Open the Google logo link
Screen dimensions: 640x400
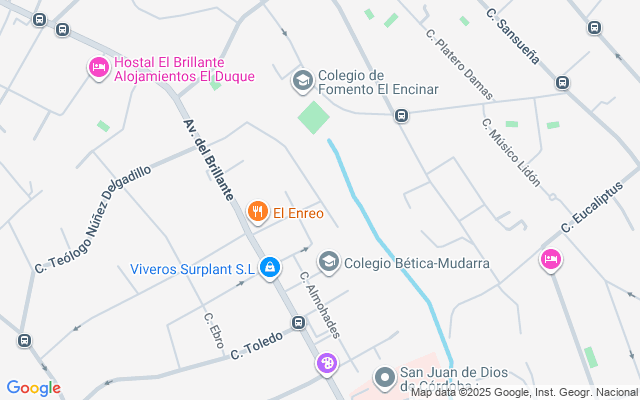tap(33, 388)
